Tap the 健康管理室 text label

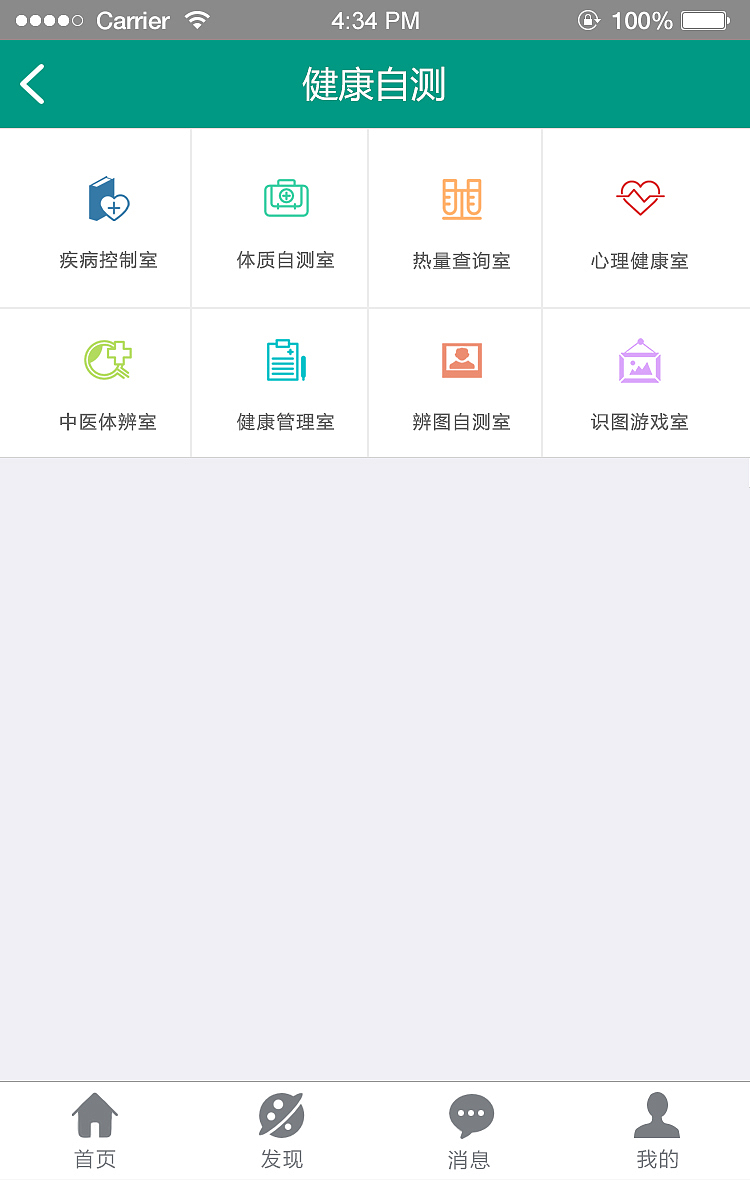click(285, 422)
